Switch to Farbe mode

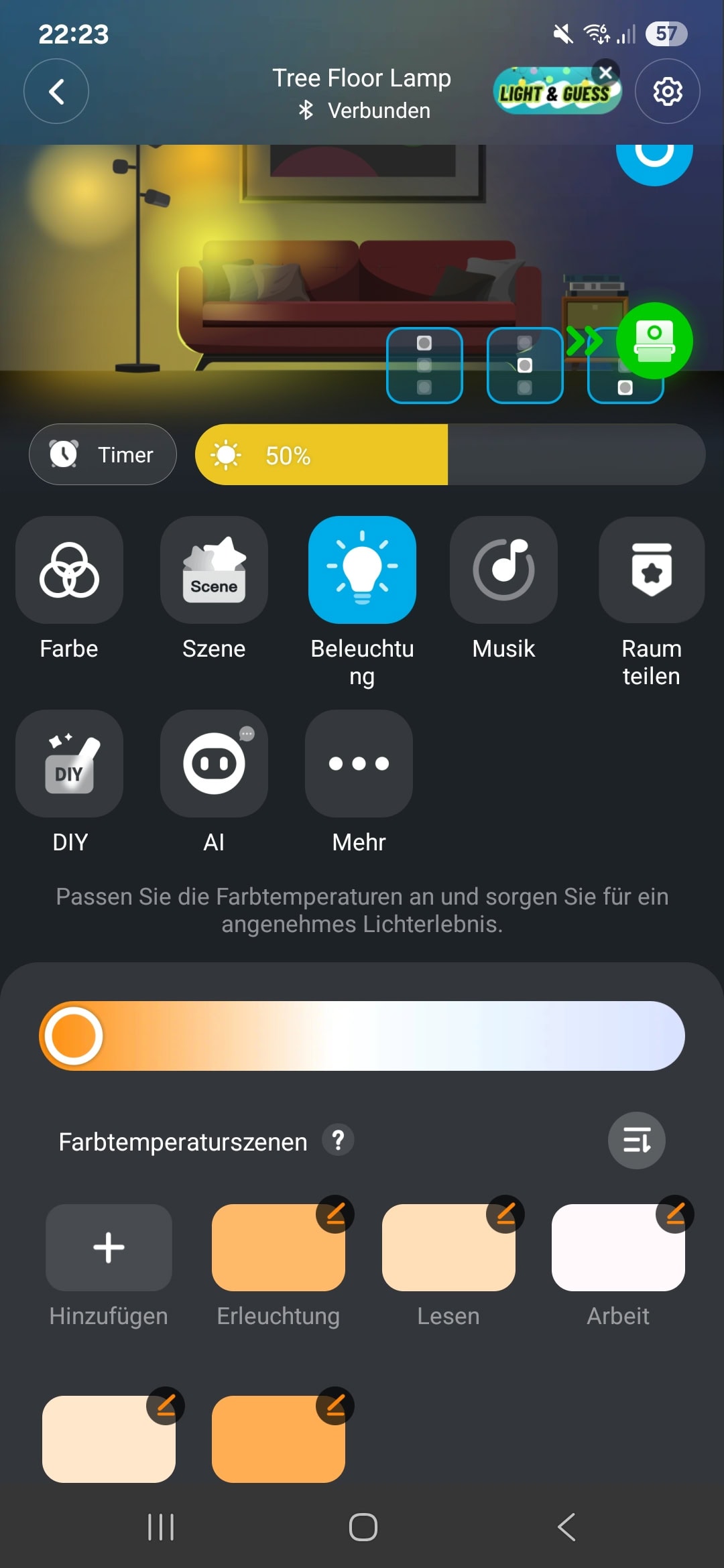pos(69,570)
